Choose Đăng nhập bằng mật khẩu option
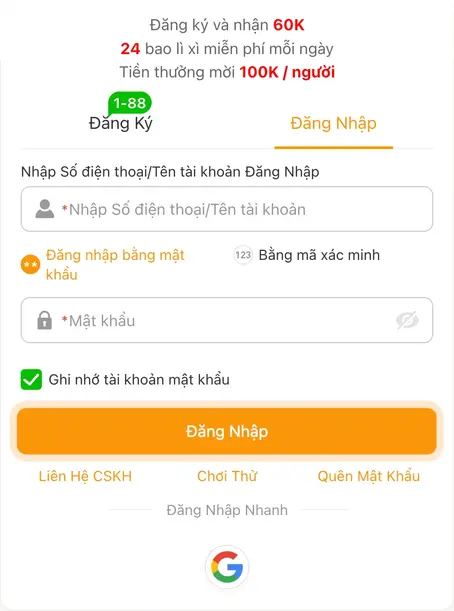The height and width of the screenshot is (611, 454). [103, 265]
